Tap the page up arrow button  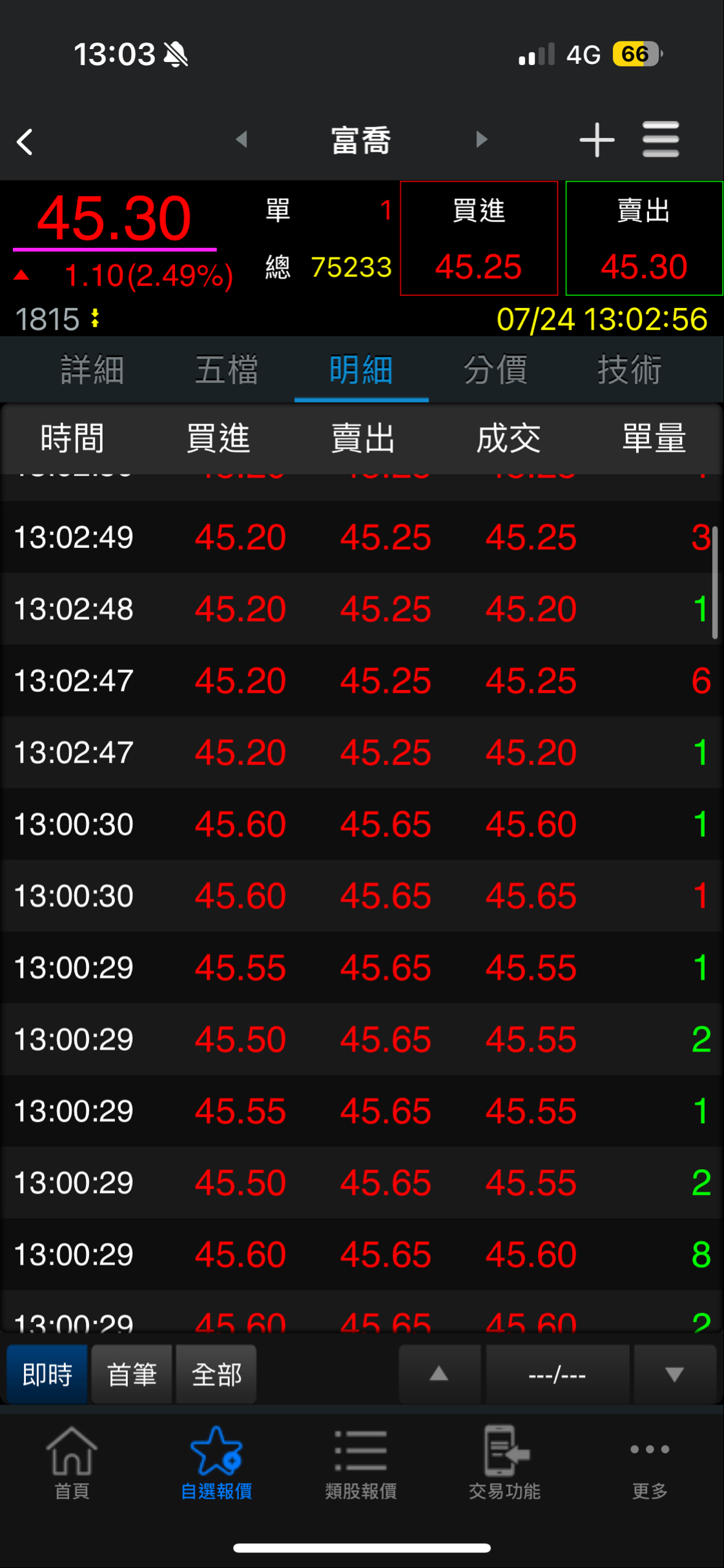439,1374
